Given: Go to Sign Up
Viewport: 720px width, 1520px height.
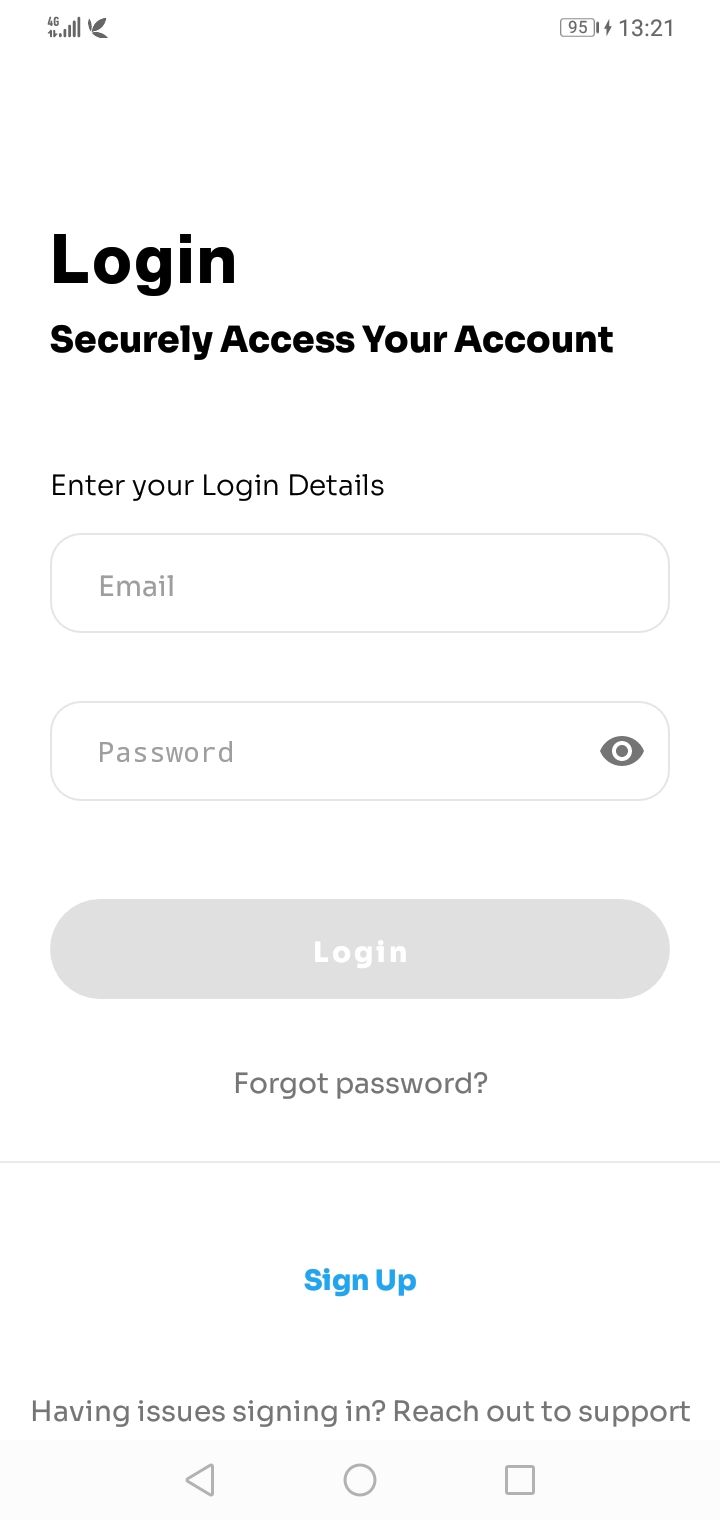Looking at the screenshot, I should tap(360, 1280).
